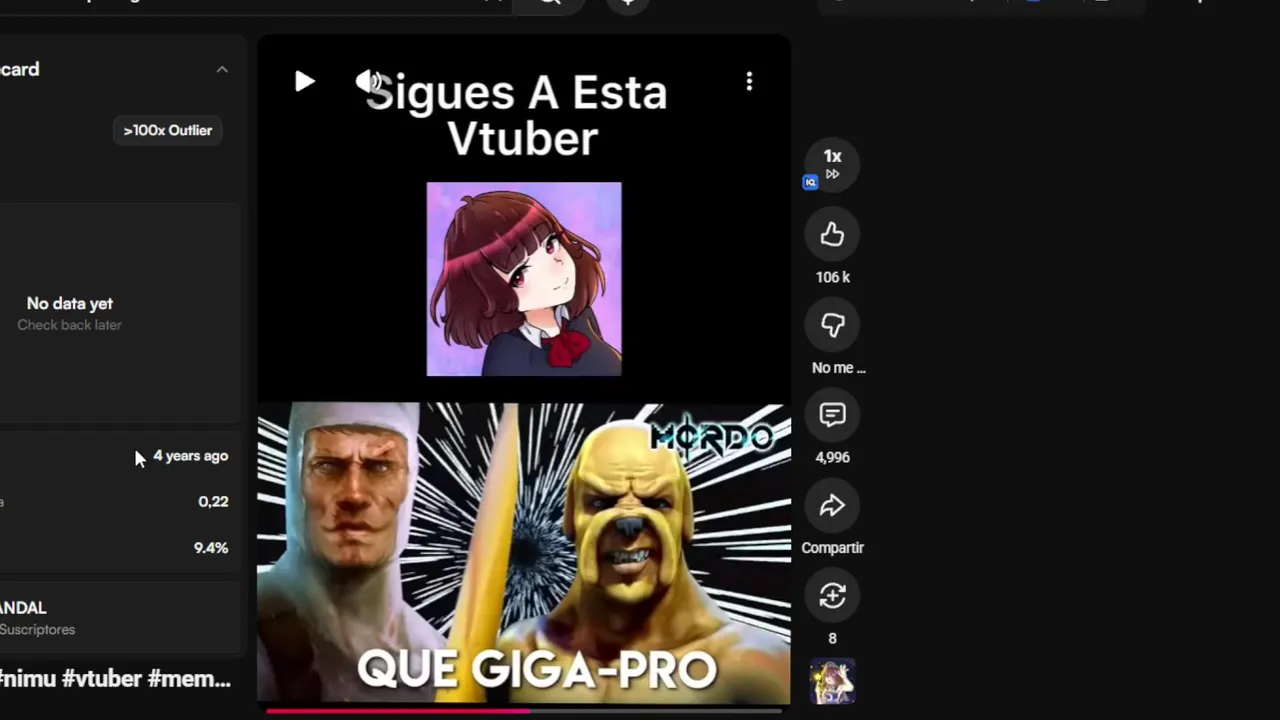Screen dimensions: 1280x720
Task: Dislike this Short
Action: tap(832, 325)
